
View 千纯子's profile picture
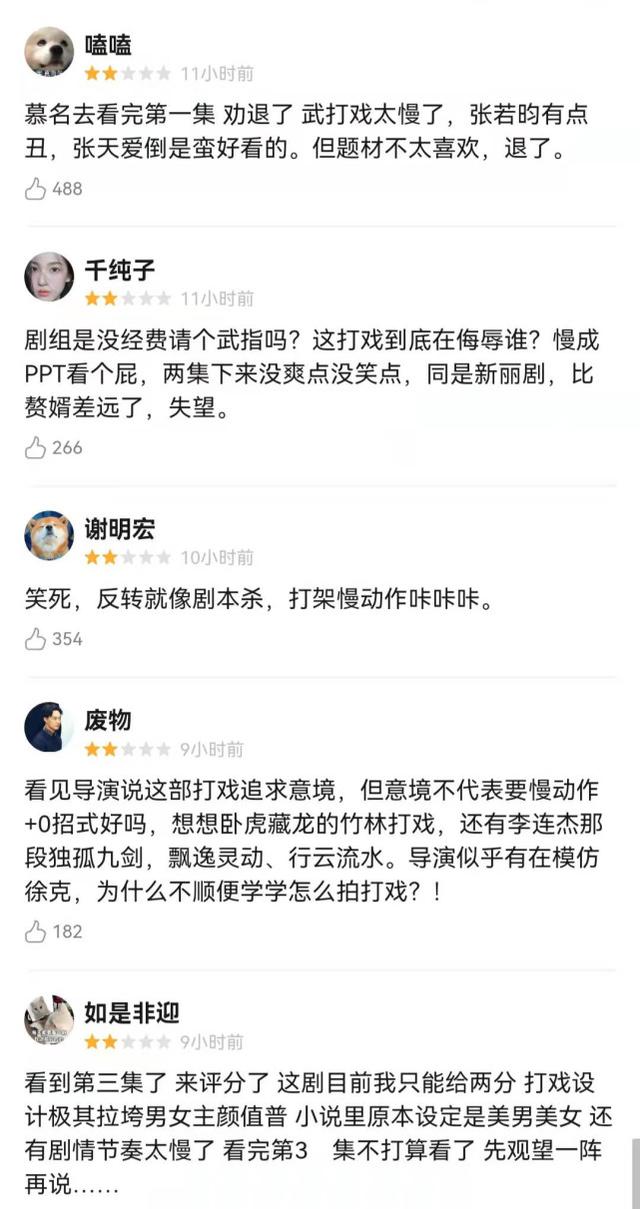pyautogui.click(x=49, y=276)
